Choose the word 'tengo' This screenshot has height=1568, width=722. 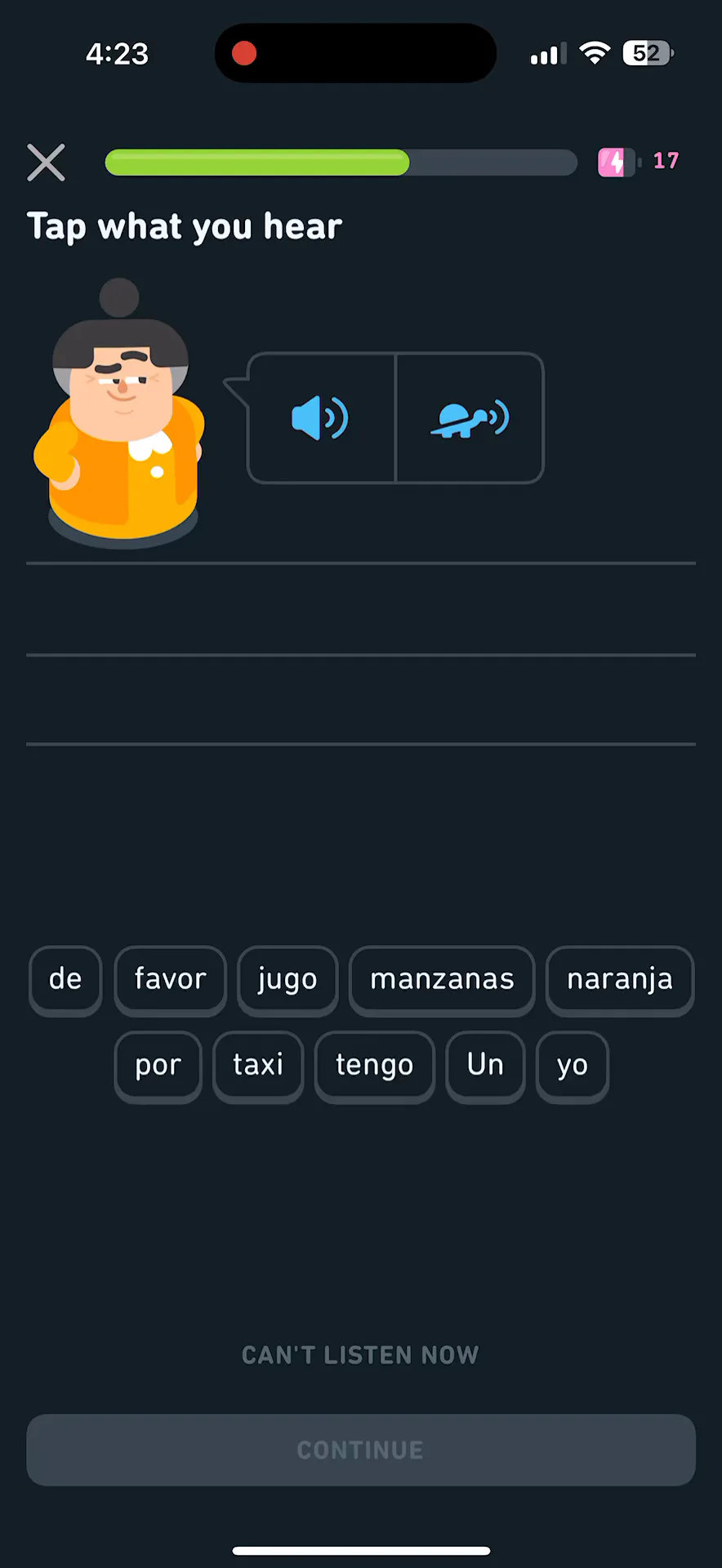pos(375,1066)
